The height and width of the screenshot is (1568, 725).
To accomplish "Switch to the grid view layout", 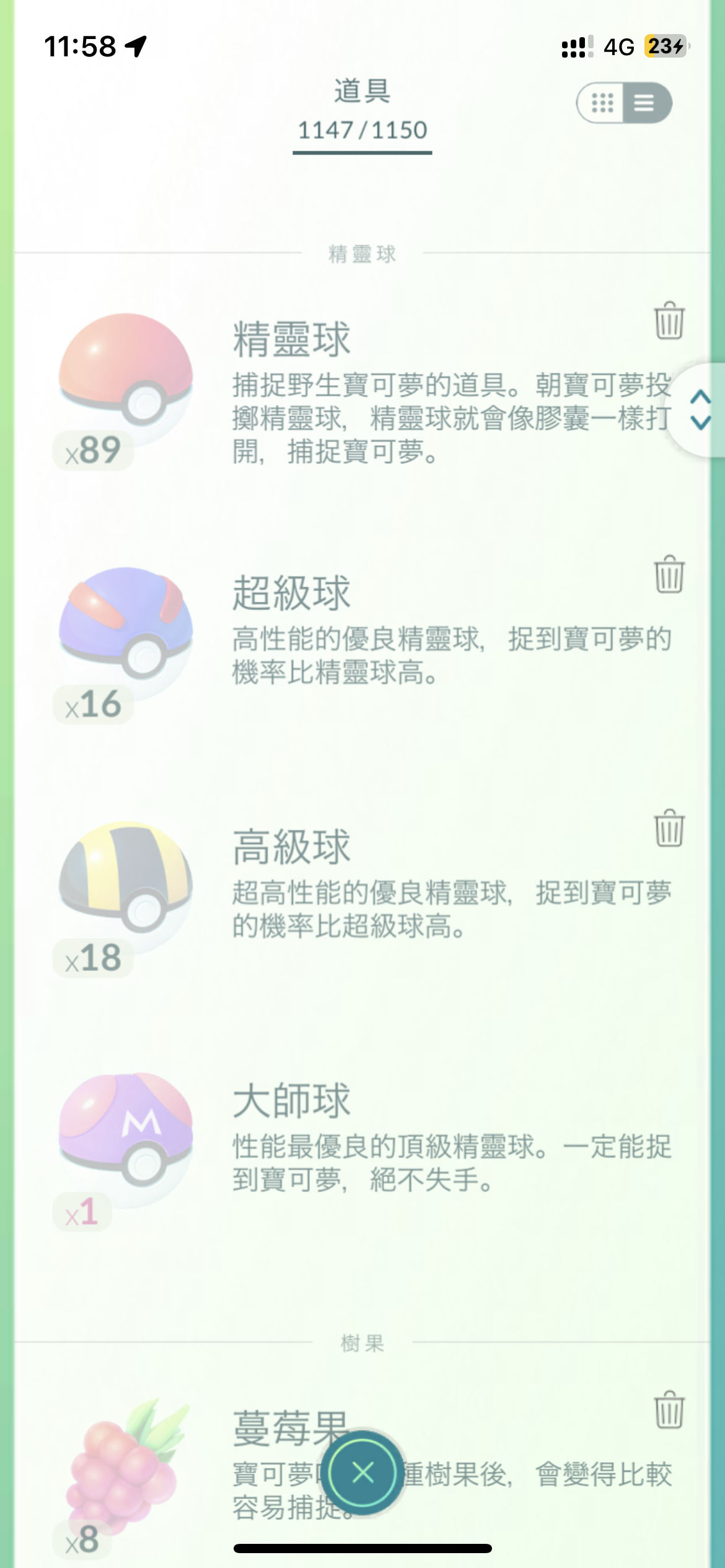I will (602, 103).
